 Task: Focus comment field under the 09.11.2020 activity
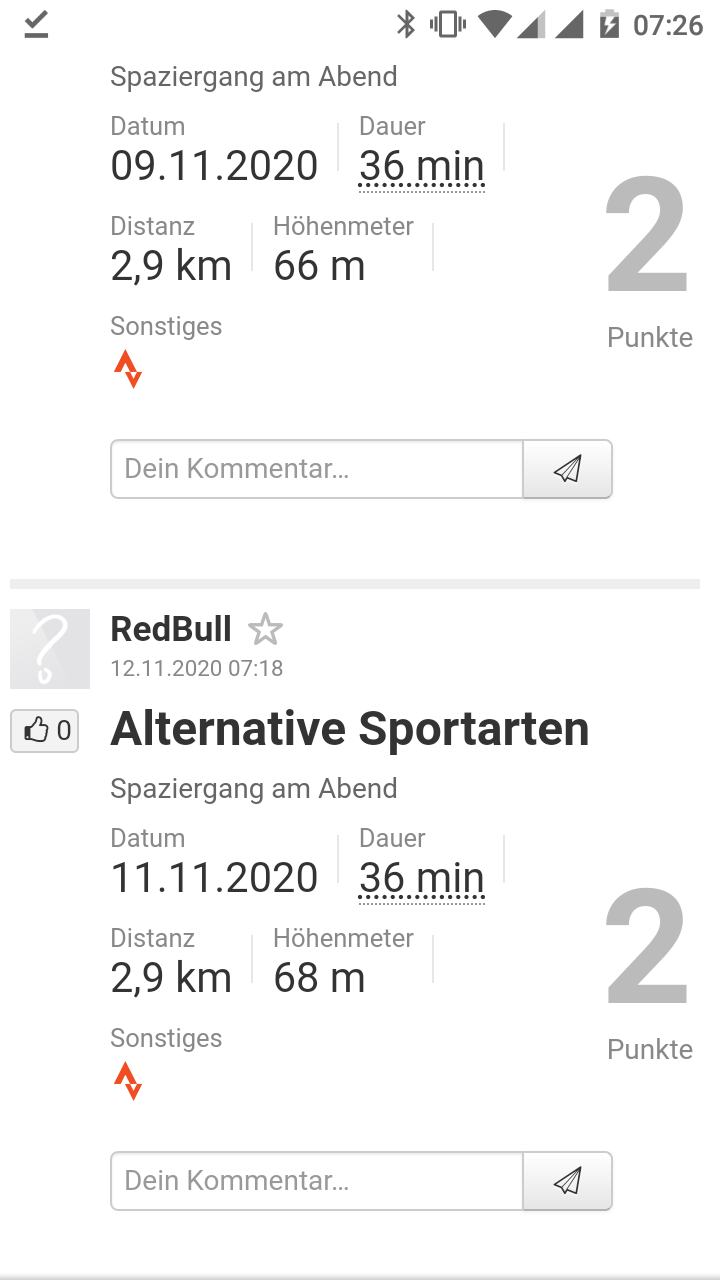[316, 469]
